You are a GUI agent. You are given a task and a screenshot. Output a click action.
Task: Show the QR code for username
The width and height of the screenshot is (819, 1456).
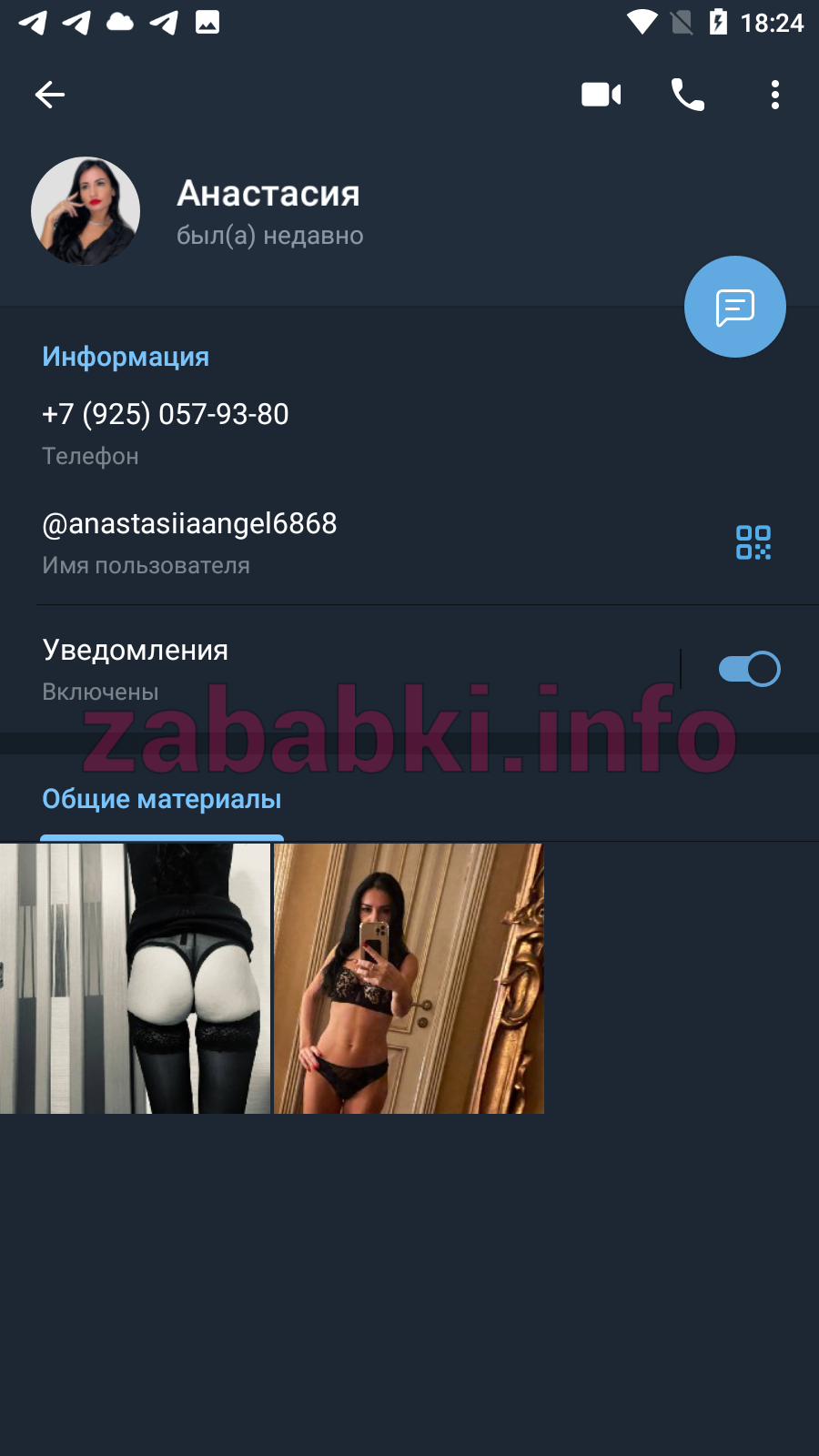(753, 542)
